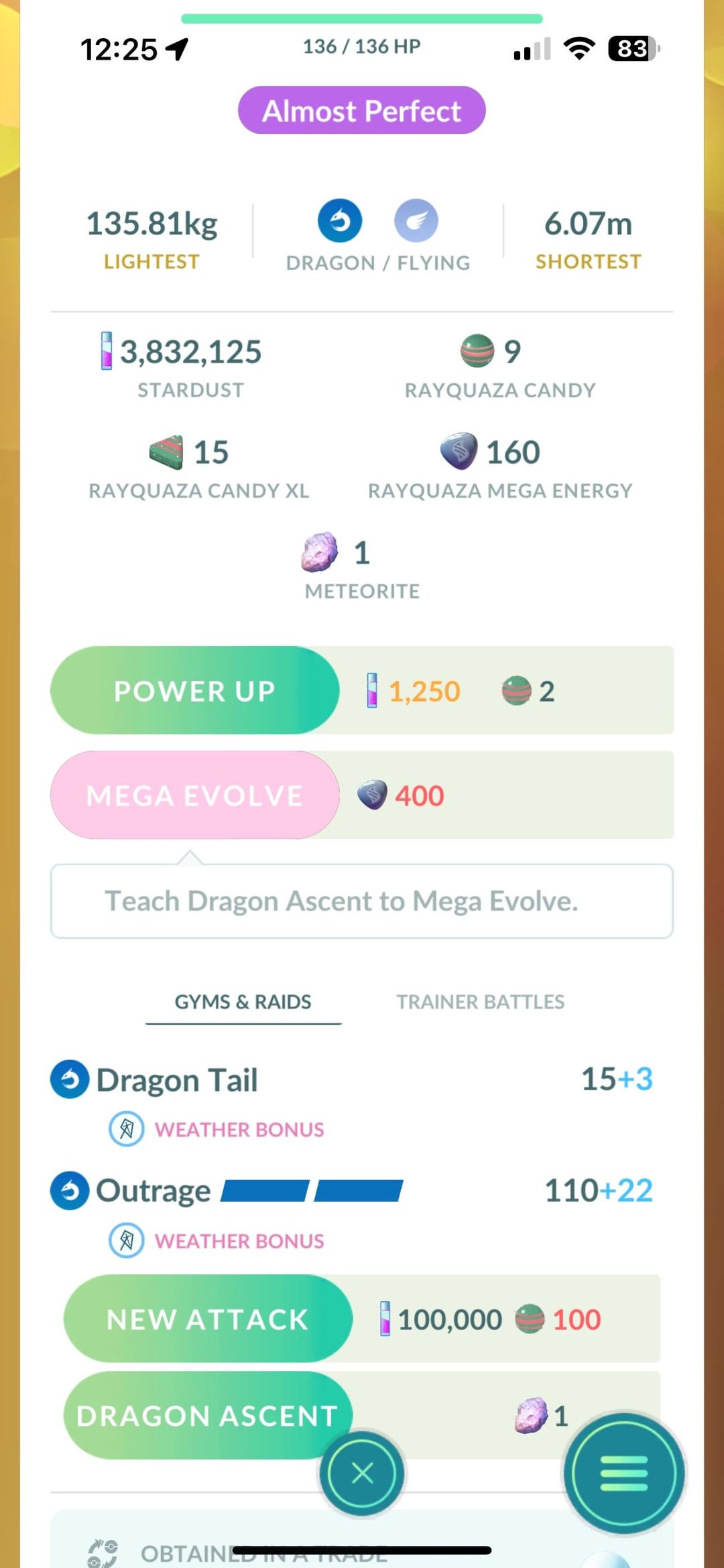Viewport: 724px width, 1568px height.
Task: Power up Rayquaza for 1,250 stardust
Action: click(194, 691)
